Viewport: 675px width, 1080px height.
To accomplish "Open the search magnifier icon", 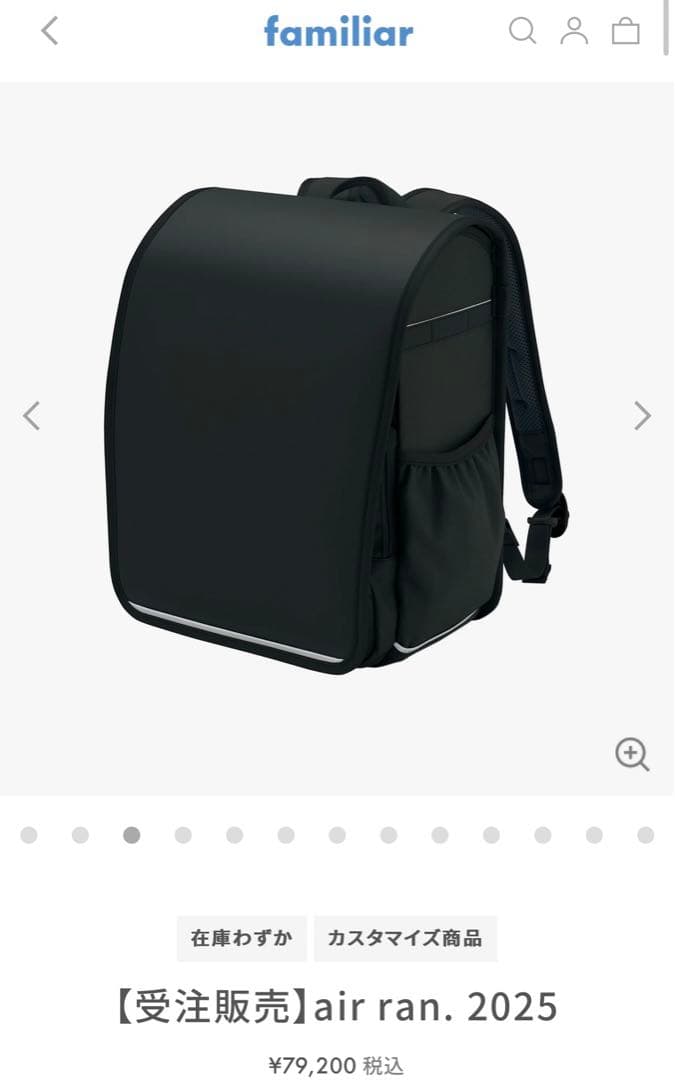I will click(x=522, y=31).
